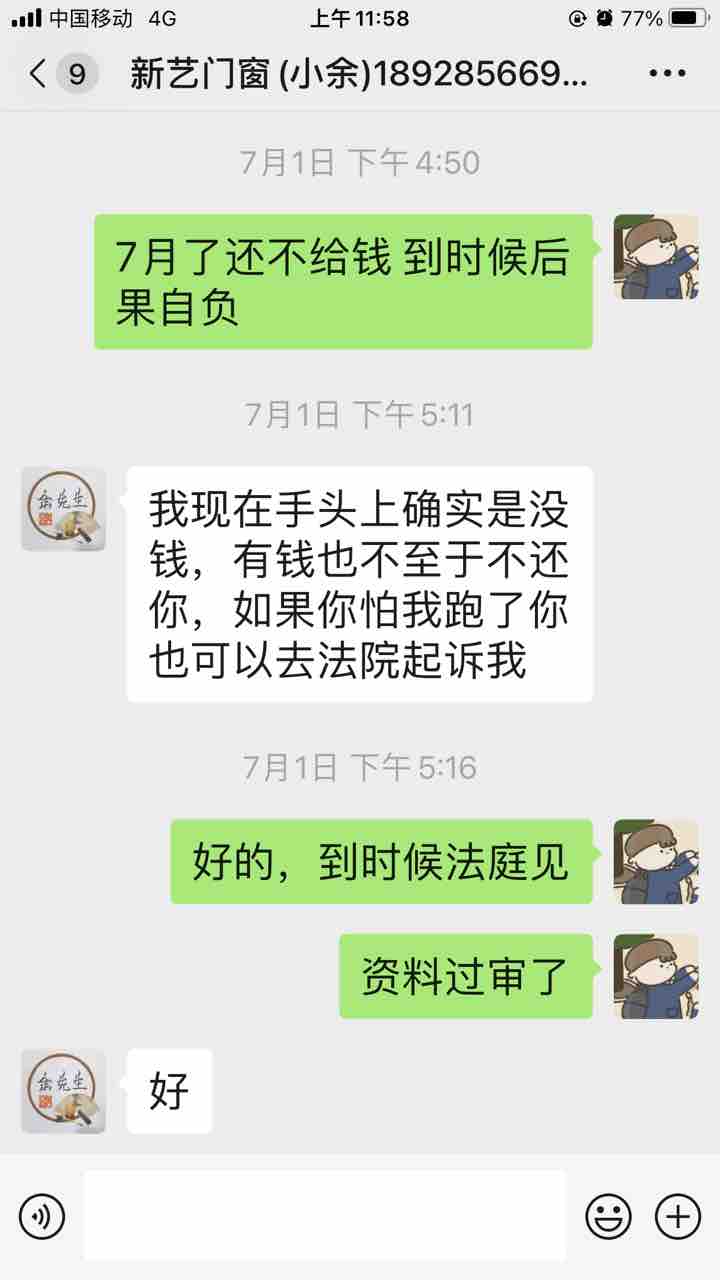Open my avatar beside 7月了还不给钱

[655, 257]
